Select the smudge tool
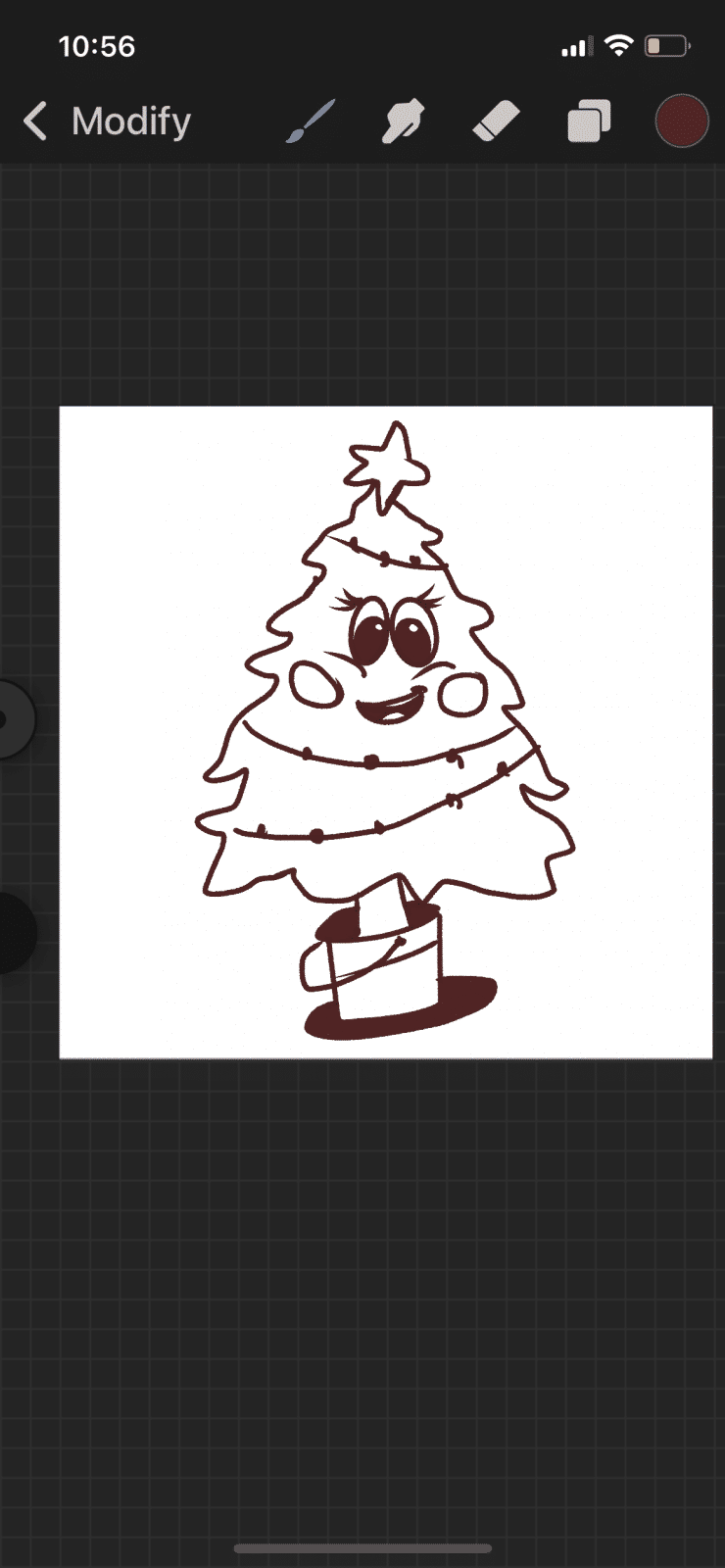The height and width of the screenshot is (1568, 725). (x=403, y=122)
